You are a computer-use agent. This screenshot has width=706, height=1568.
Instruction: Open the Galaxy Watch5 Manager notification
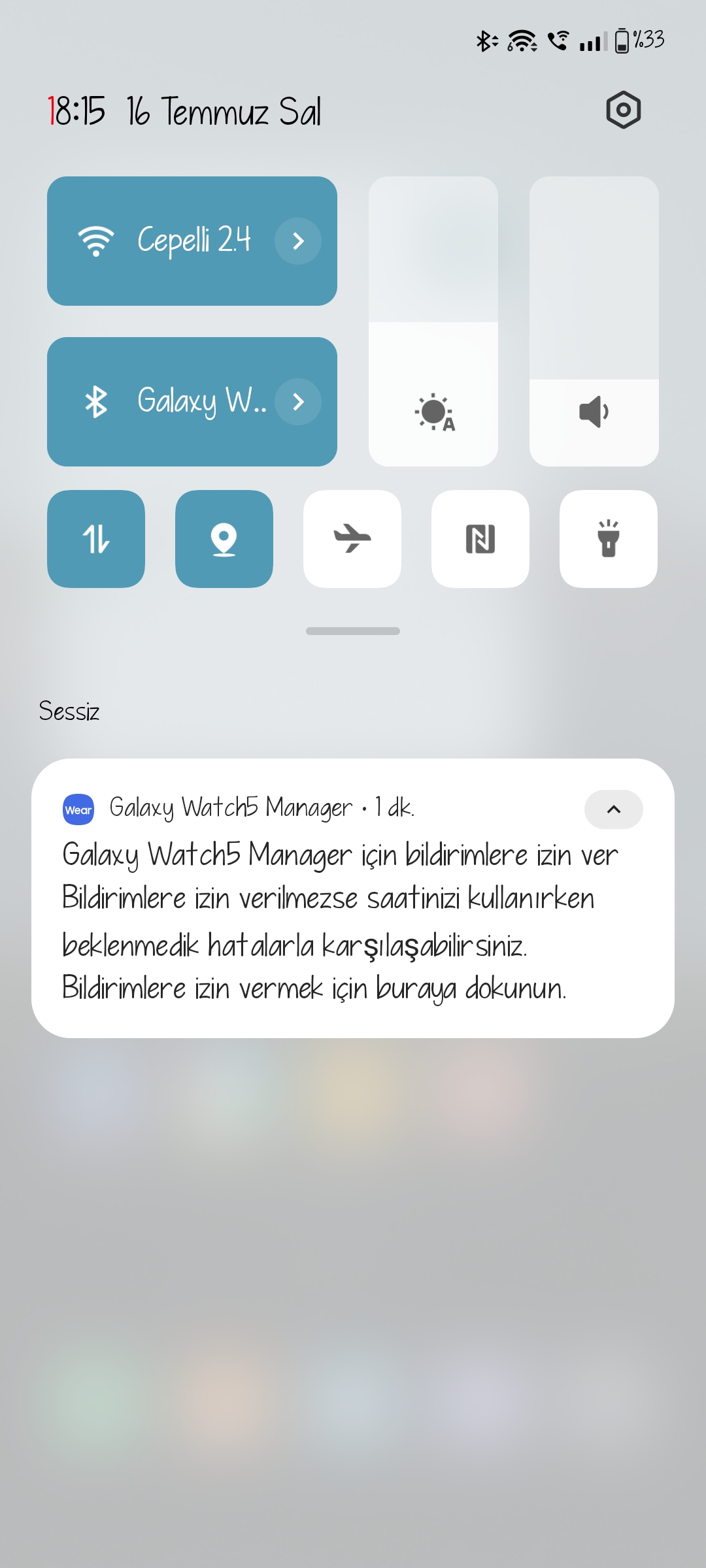(340, 921)
